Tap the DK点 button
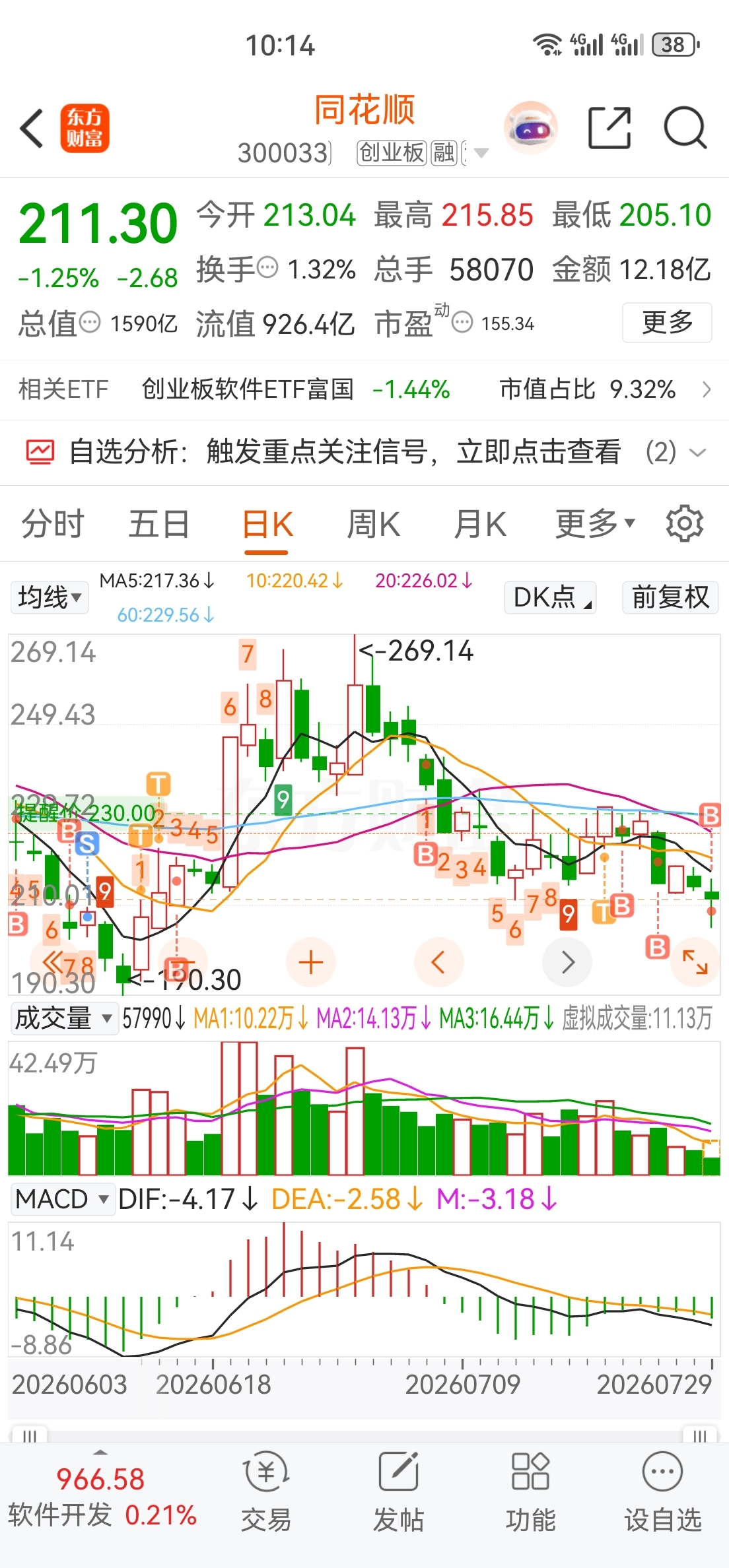The width and height of the screenshot is (729, 1568). 551,597
